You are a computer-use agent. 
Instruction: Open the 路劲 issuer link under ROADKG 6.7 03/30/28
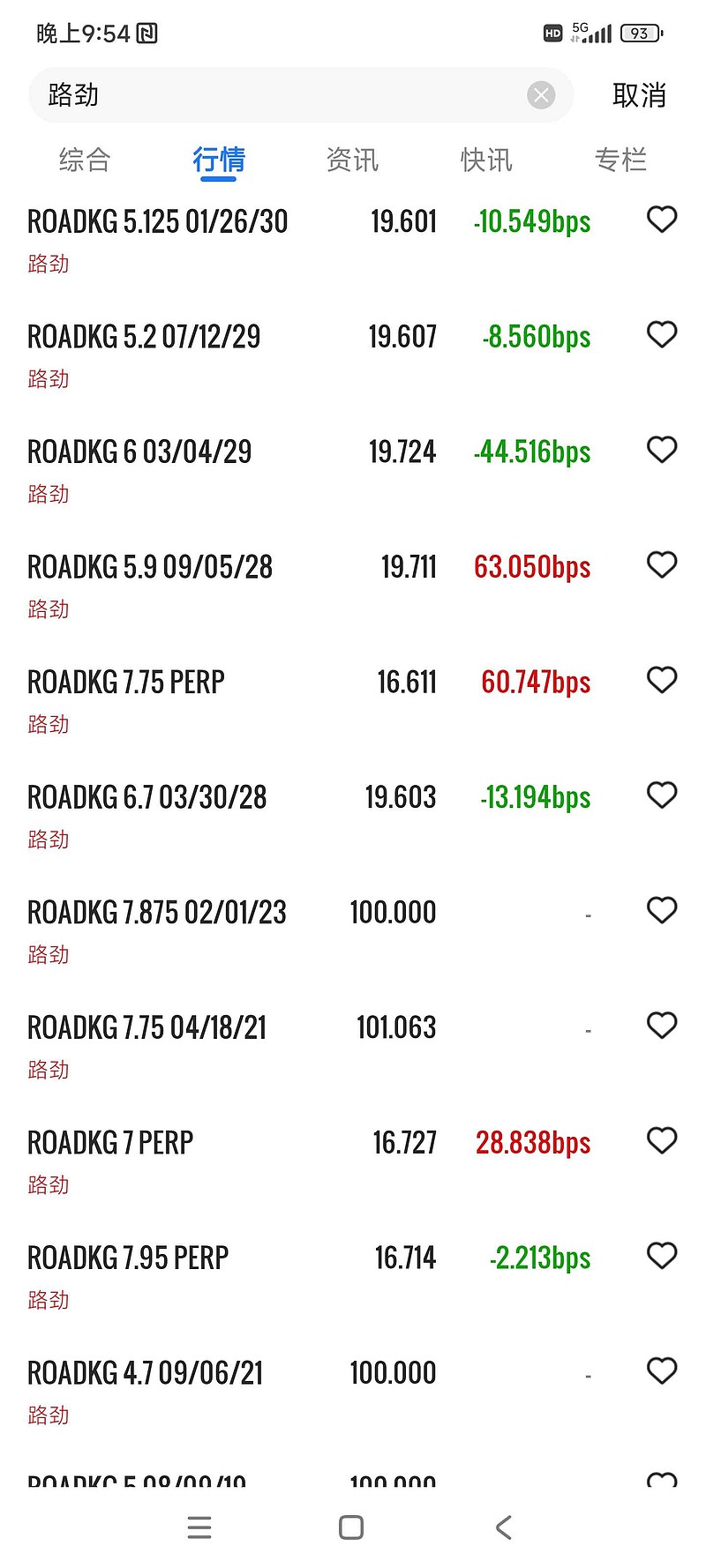tap(49, 840)
